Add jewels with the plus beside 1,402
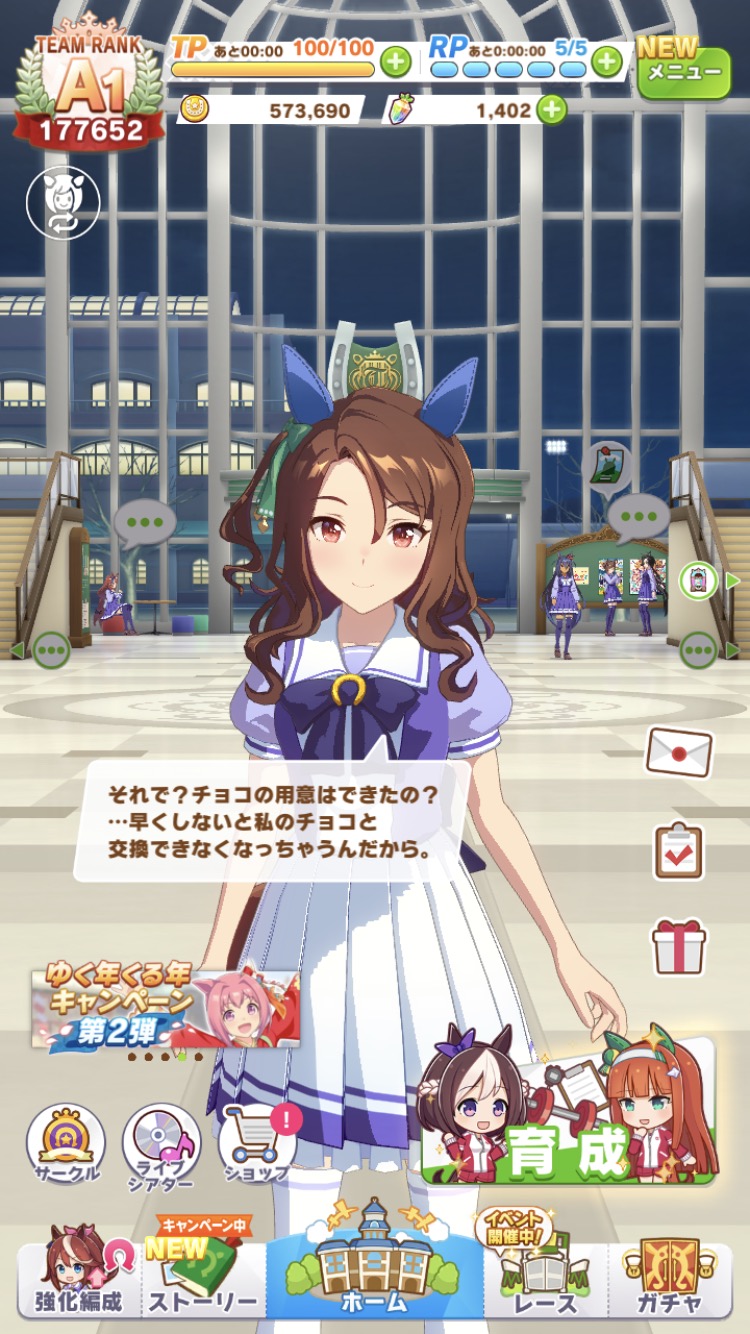This screenshot has width=750, height=1334. (552, 109)
